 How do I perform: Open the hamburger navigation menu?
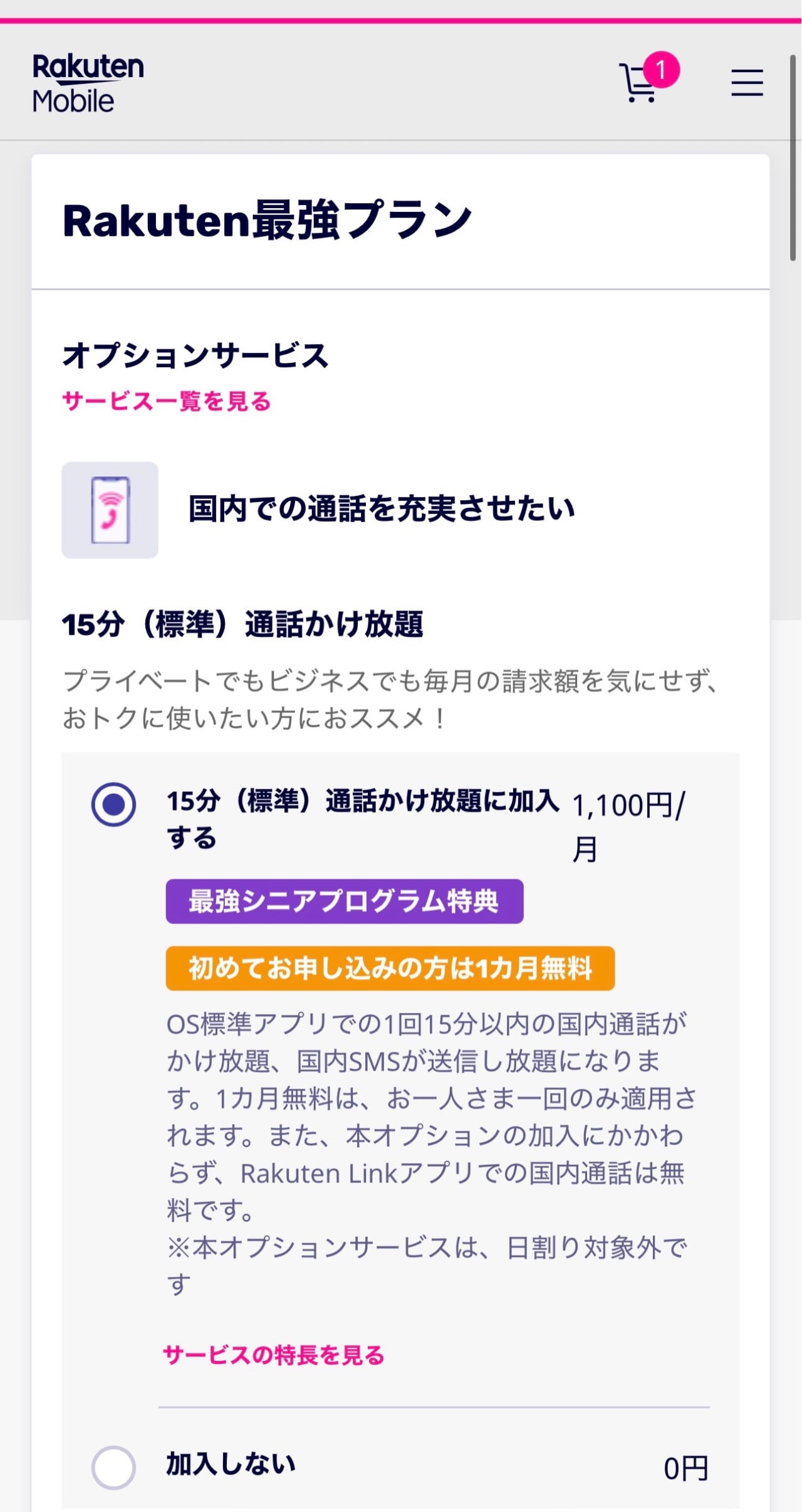(746, 82)
